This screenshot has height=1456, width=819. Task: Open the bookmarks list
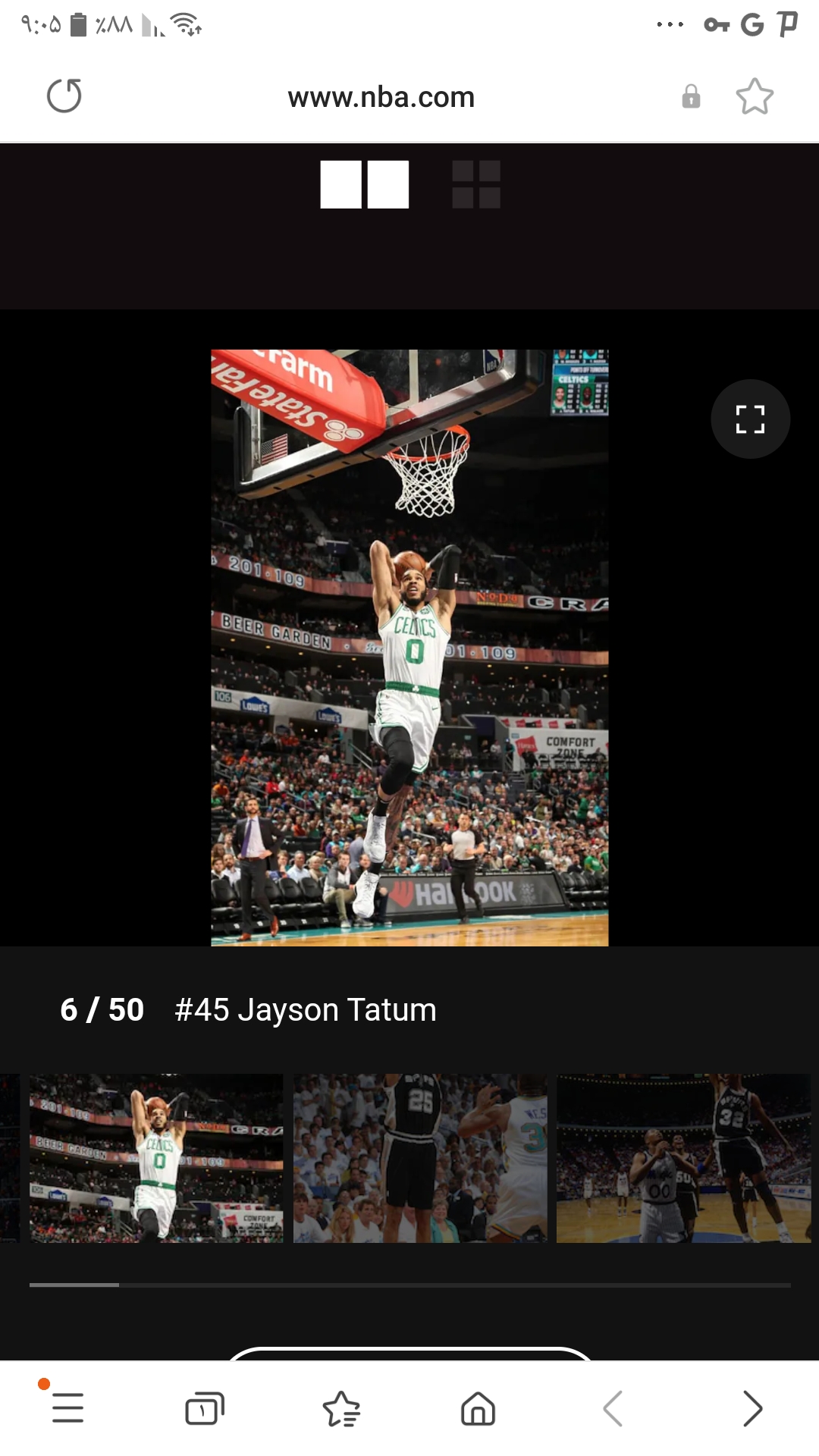(341, 1409)
